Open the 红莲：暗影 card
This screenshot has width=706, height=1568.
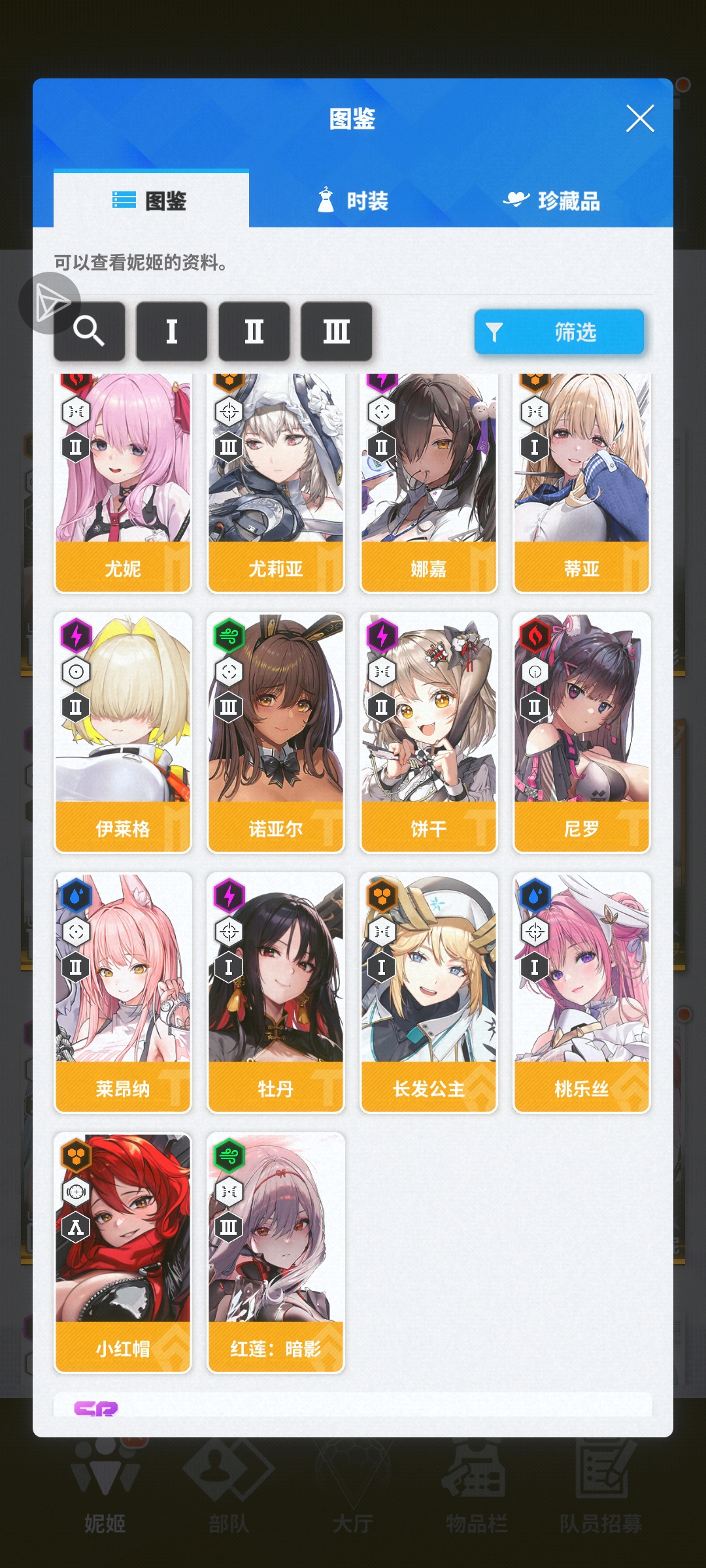pos(276,1252)
